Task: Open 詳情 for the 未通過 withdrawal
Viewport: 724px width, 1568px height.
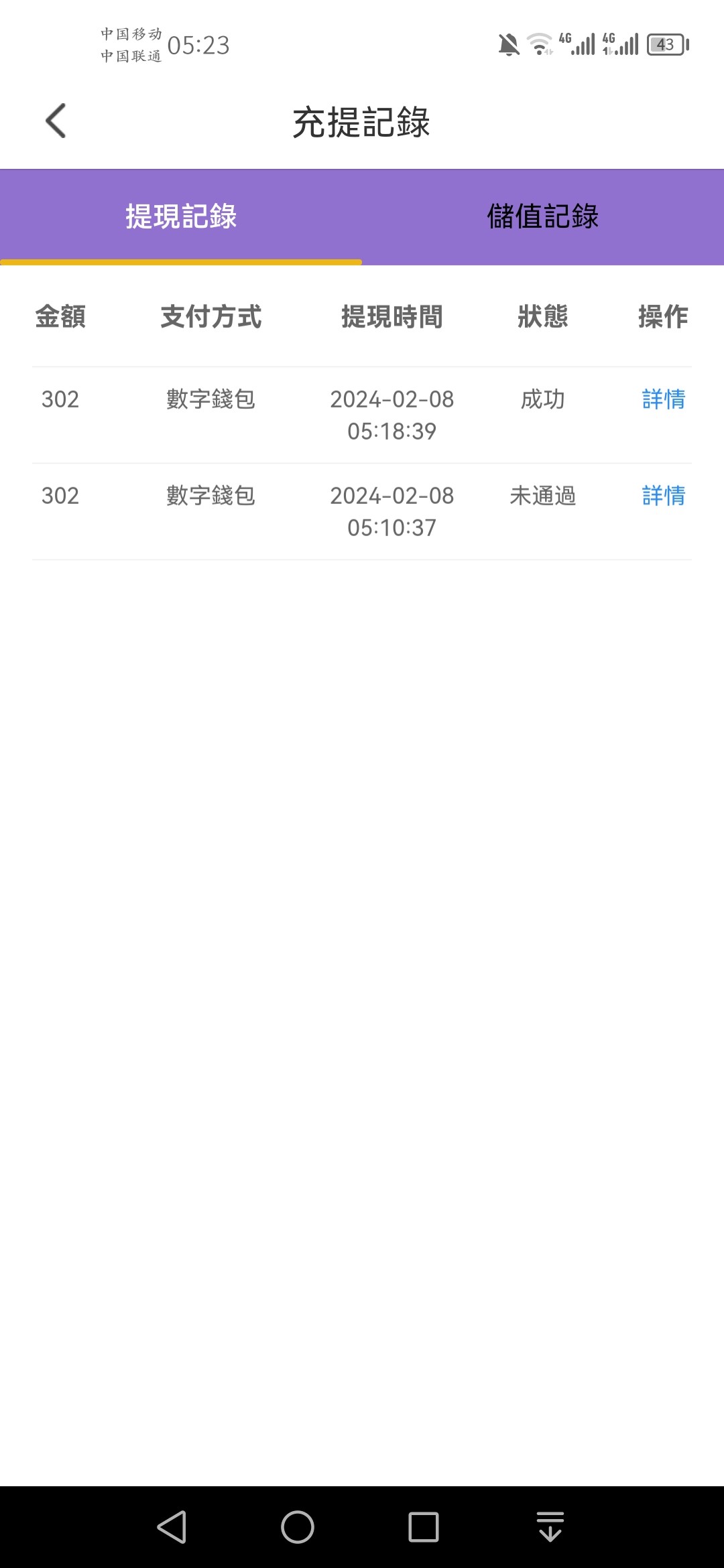Action: (x=663, y=496)
